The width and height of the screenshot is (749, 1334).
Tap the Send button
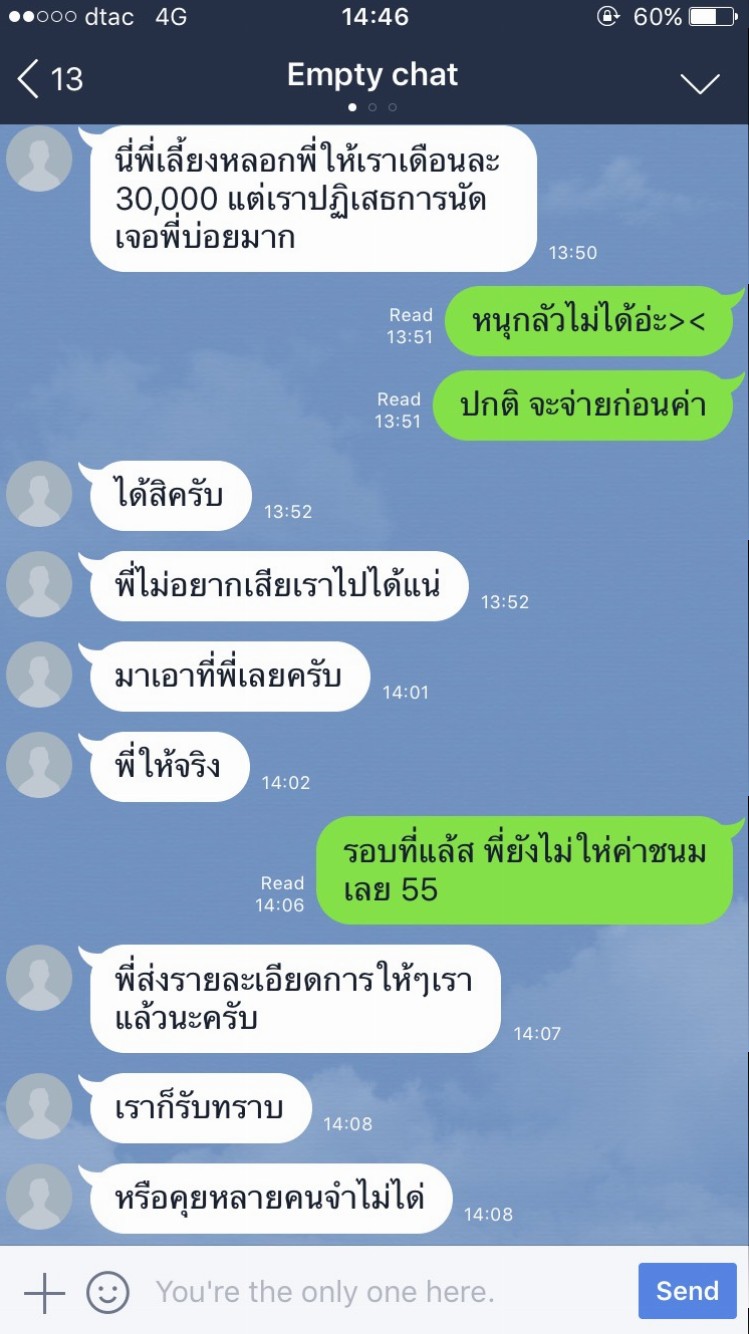tap(687, 1291)
